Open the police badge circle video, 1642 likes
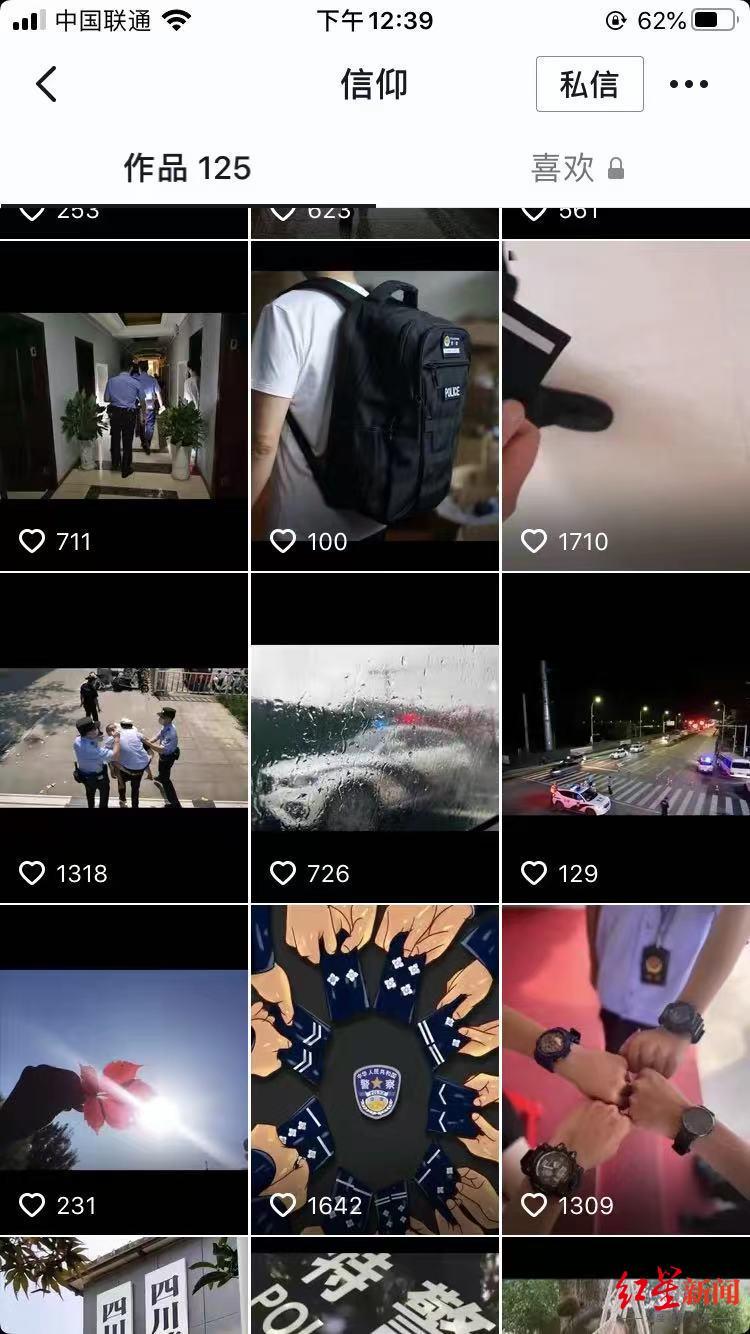Screen dimensions: 750x1334 [375, 1069]
